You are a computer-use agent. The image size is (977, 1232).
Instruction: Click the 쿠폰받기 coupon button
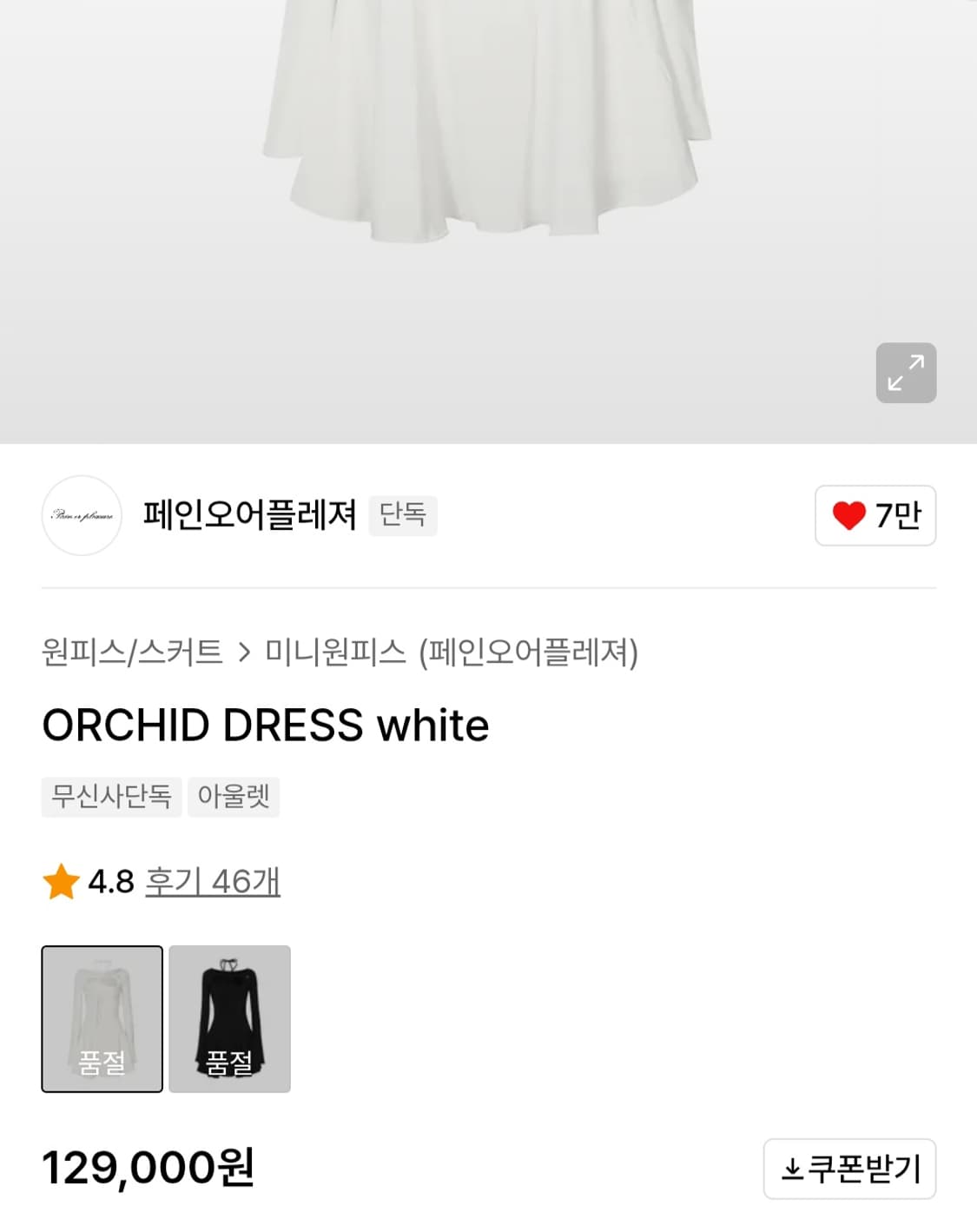click(849, 1169)
